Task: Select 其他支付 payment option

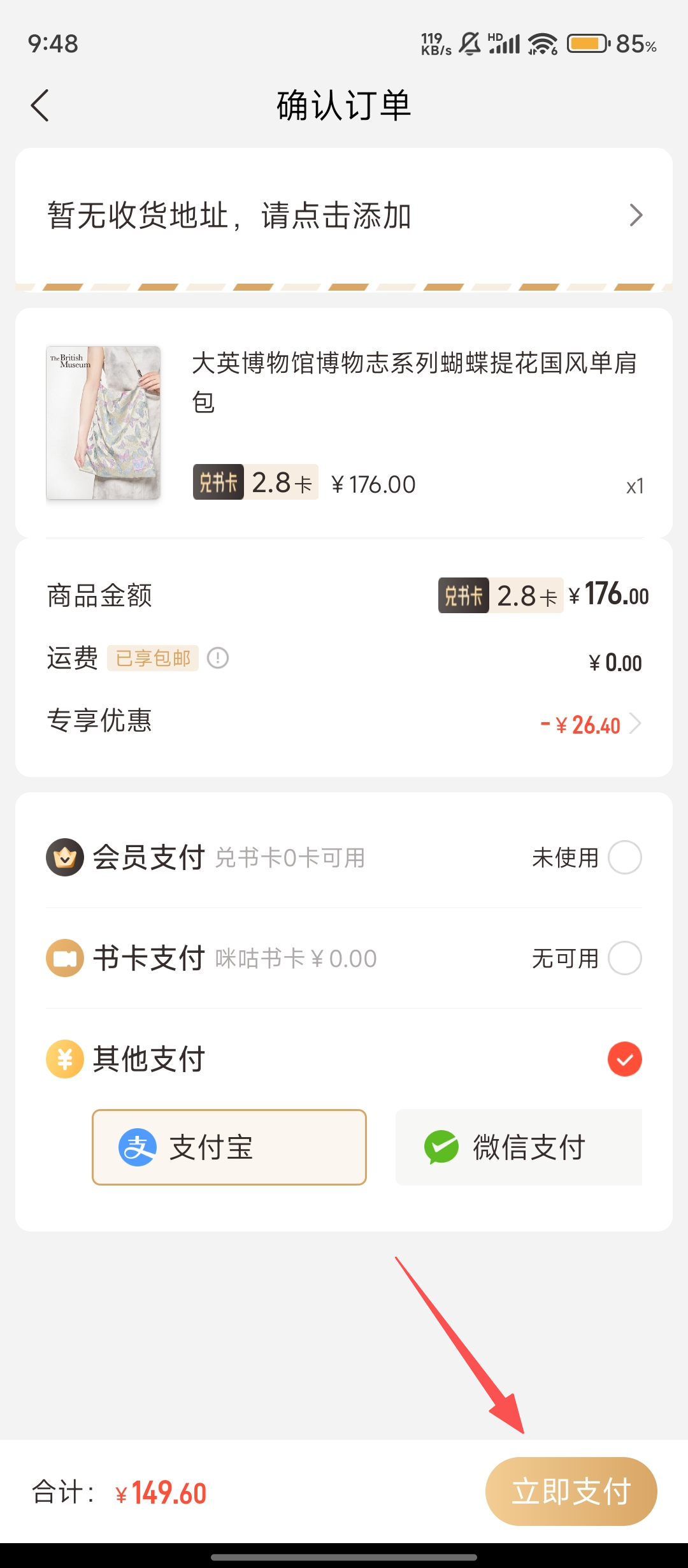Action: pyautogui.click(x=624, y=1059)
